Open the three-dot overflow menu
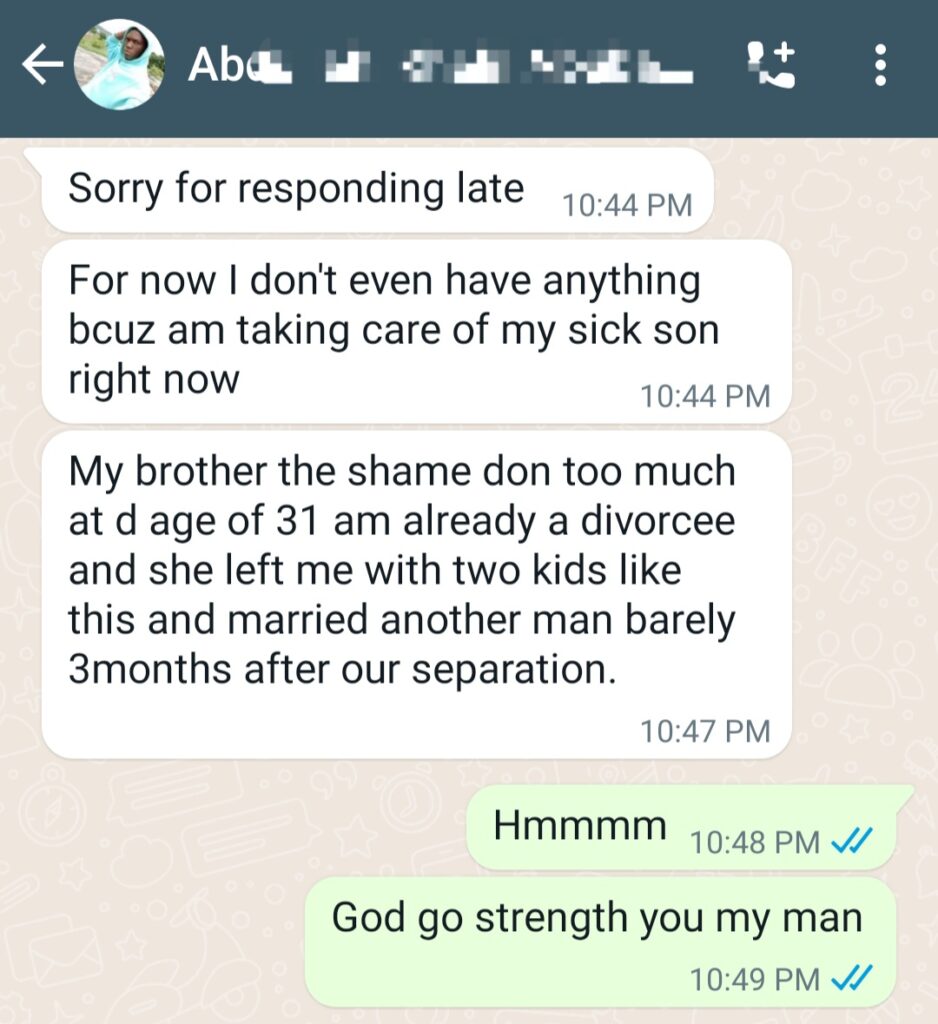Screen dimensions: 938x1024 pyautogui.click(x=880, y=66)
